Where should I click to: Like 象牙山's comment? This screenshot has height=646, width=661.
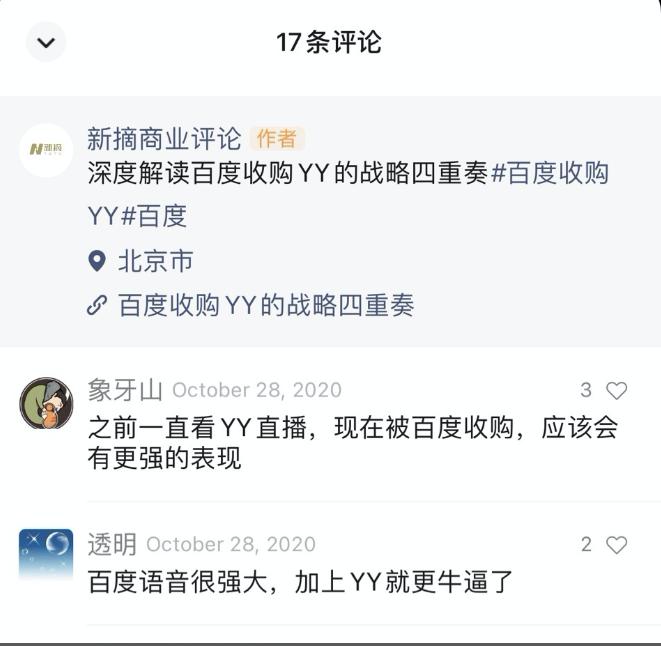[617, 391]
